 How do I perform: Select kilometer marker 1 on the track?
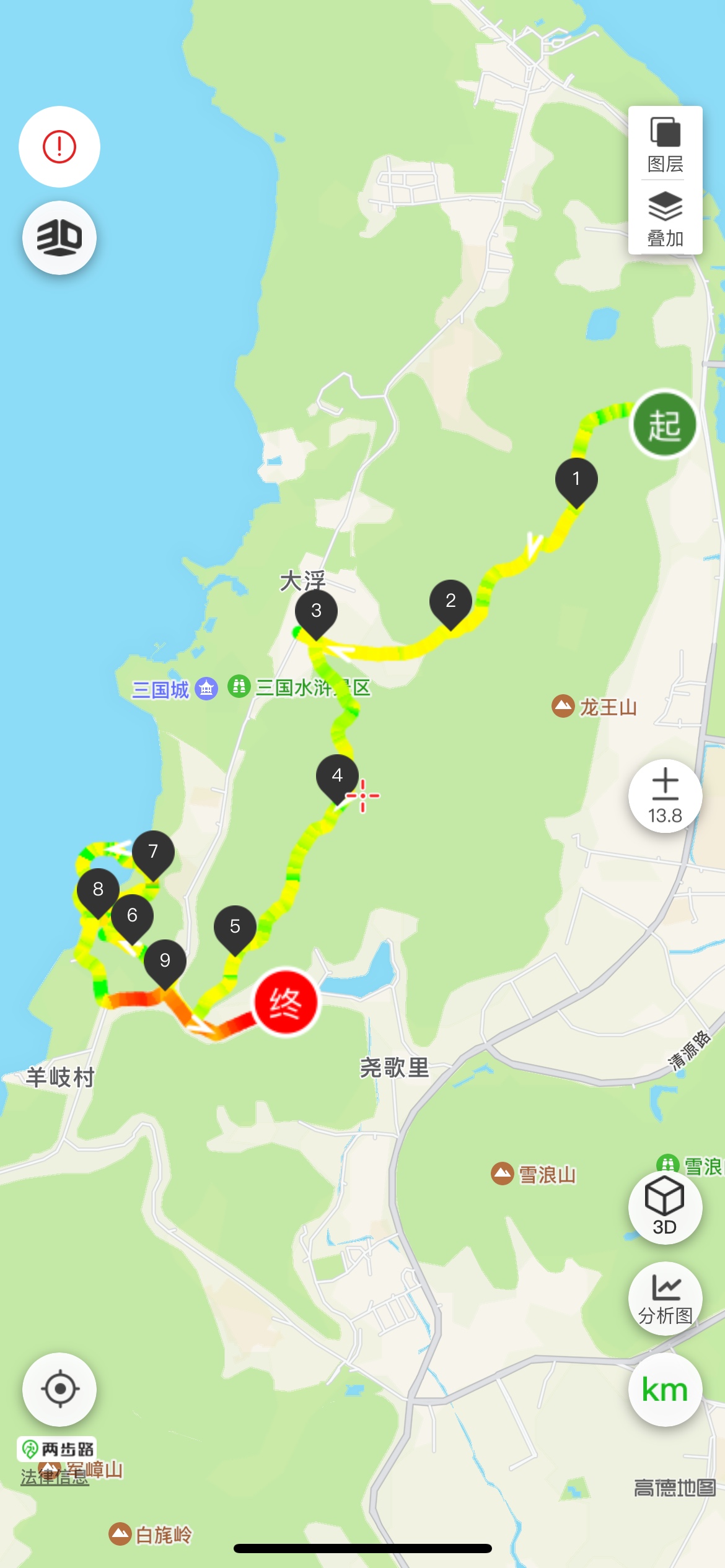pyautogui.click(x=576, y=479)
